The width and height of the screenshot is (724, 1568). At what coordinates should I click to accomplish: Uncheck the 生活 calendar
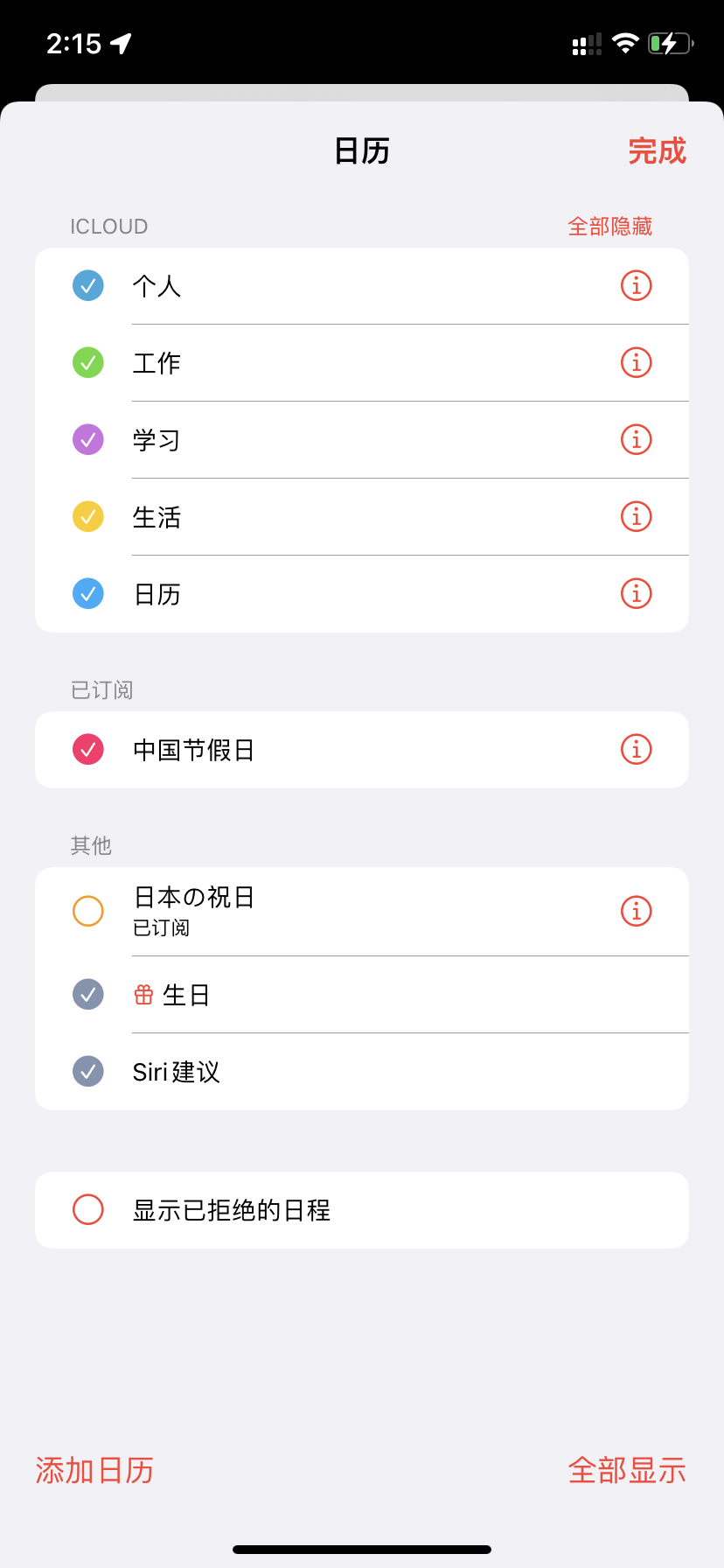(x=88, y=516)
